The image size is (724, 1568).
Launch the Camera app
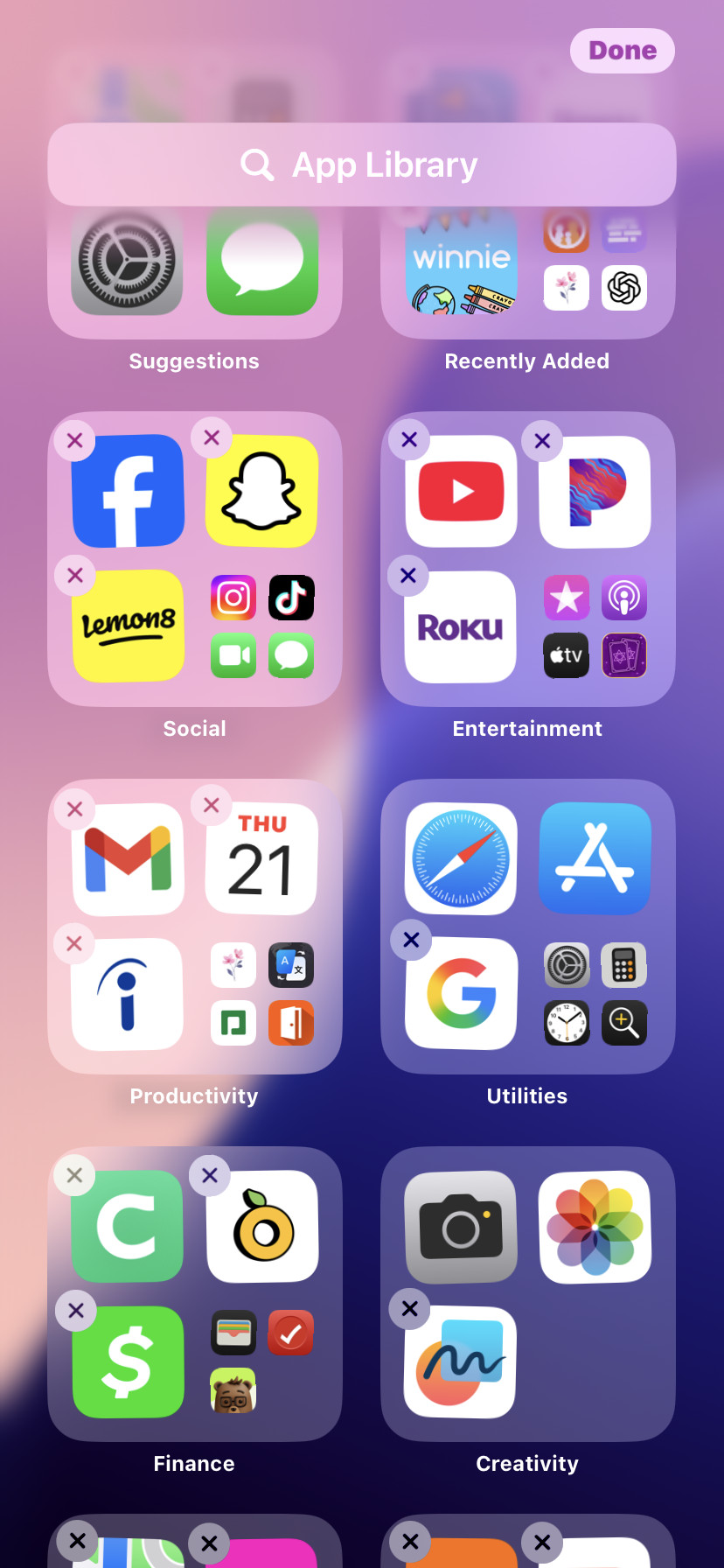pos(461,1227)
